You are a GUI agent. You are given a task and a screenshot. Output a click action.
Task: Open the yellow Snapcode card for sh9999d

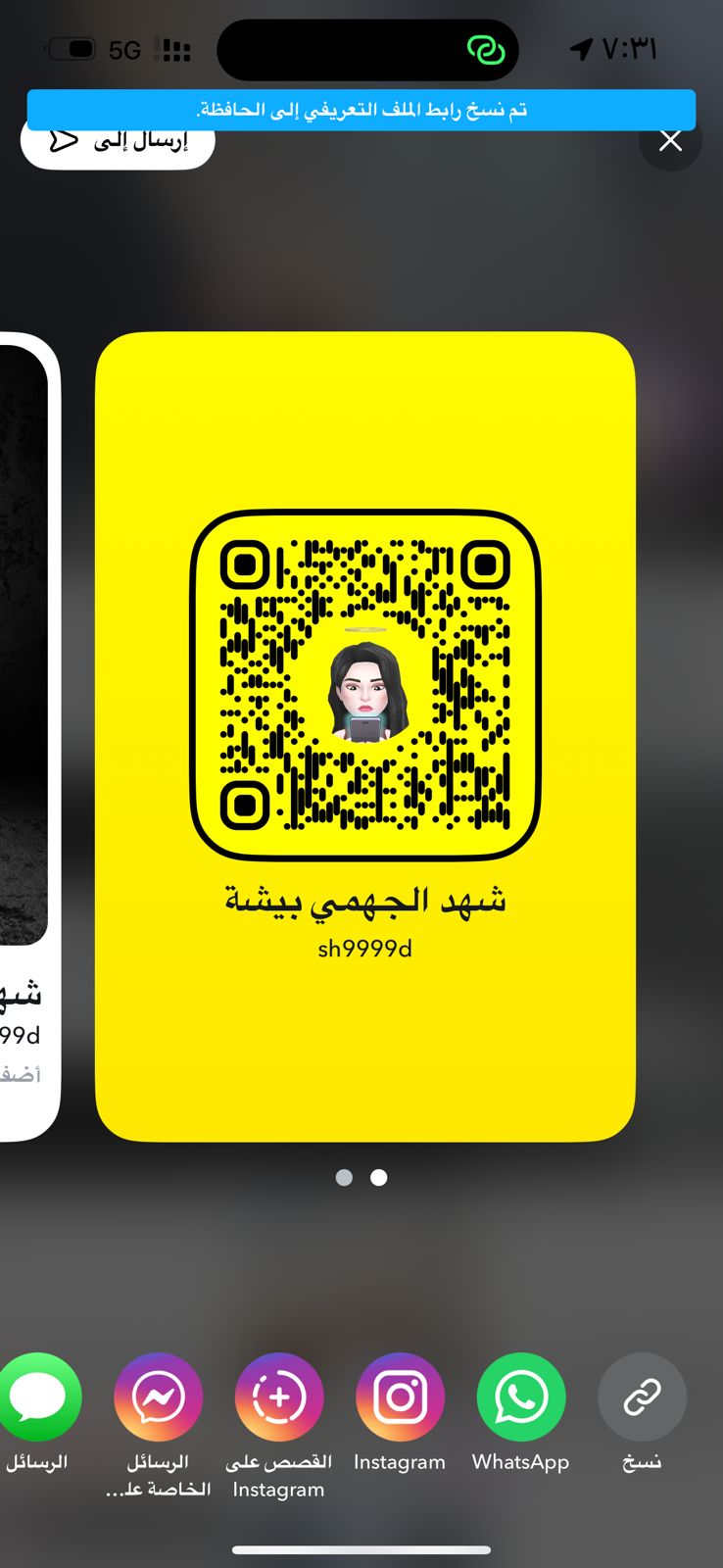point(364,735)
